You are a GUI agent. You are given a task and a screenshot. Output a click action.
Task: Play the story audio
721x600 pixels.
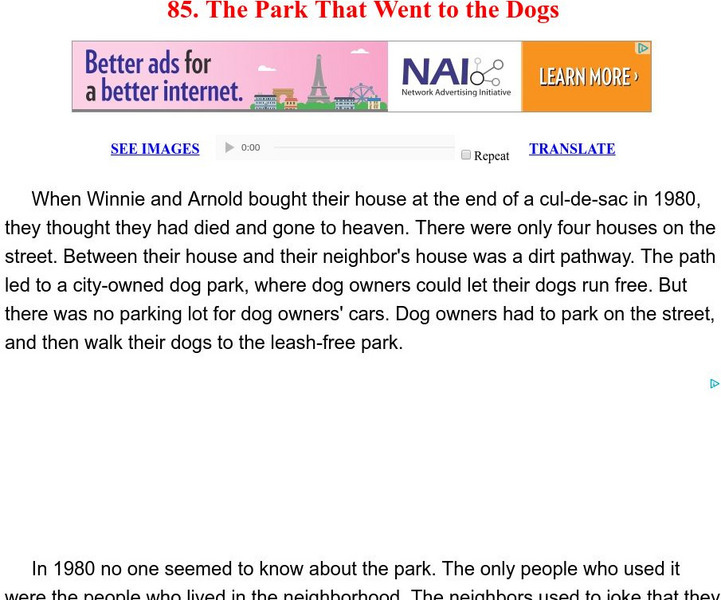(x=229, y=148)
